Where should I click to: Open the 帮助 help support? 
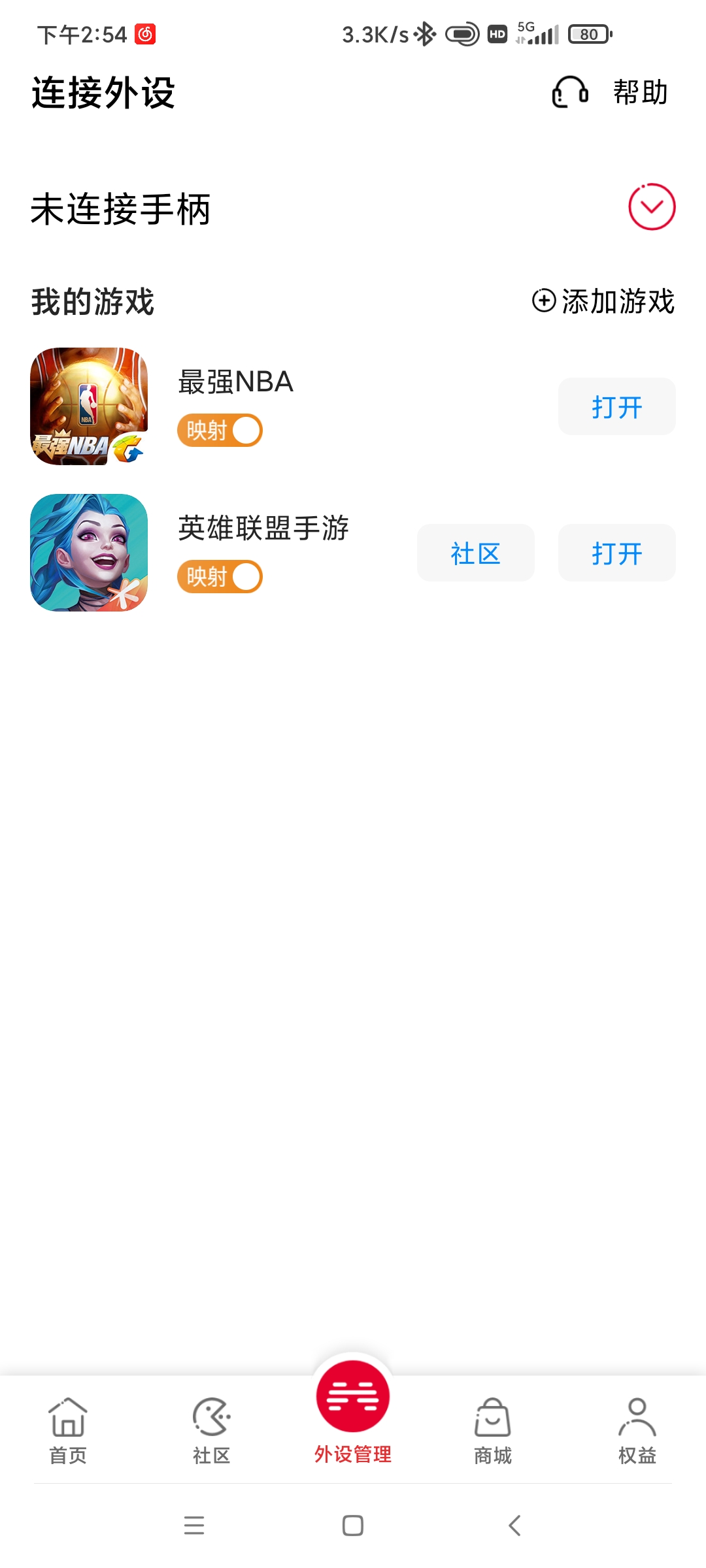(x=611, y=92)
